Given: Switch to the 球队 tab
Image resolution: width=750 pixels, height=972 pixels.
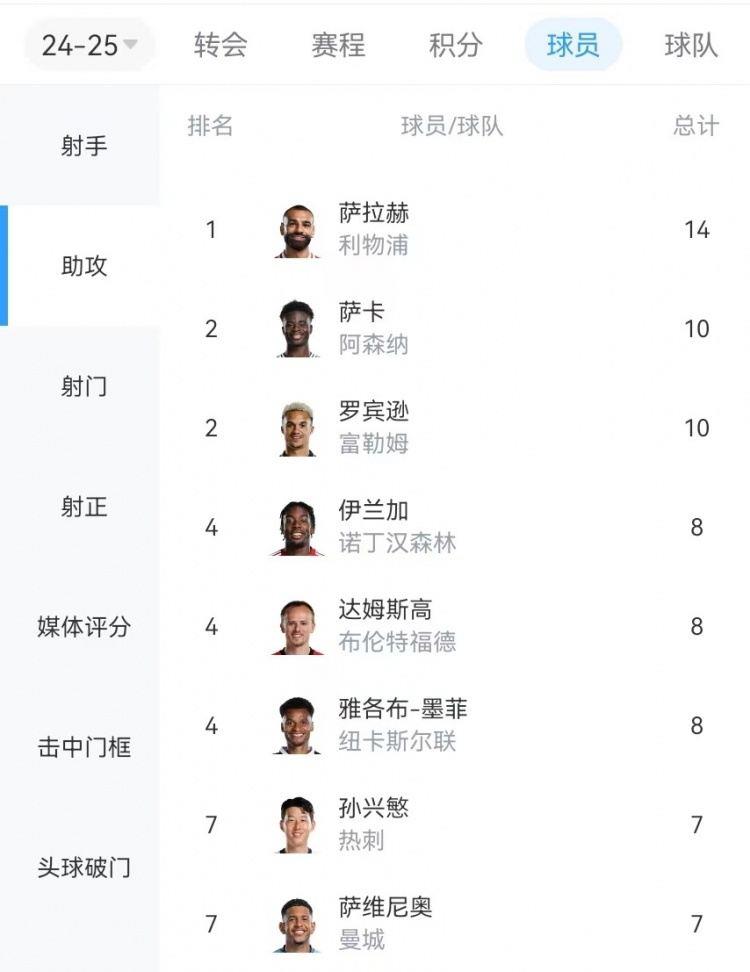Looking at the screenshot, I should (691, 45).
